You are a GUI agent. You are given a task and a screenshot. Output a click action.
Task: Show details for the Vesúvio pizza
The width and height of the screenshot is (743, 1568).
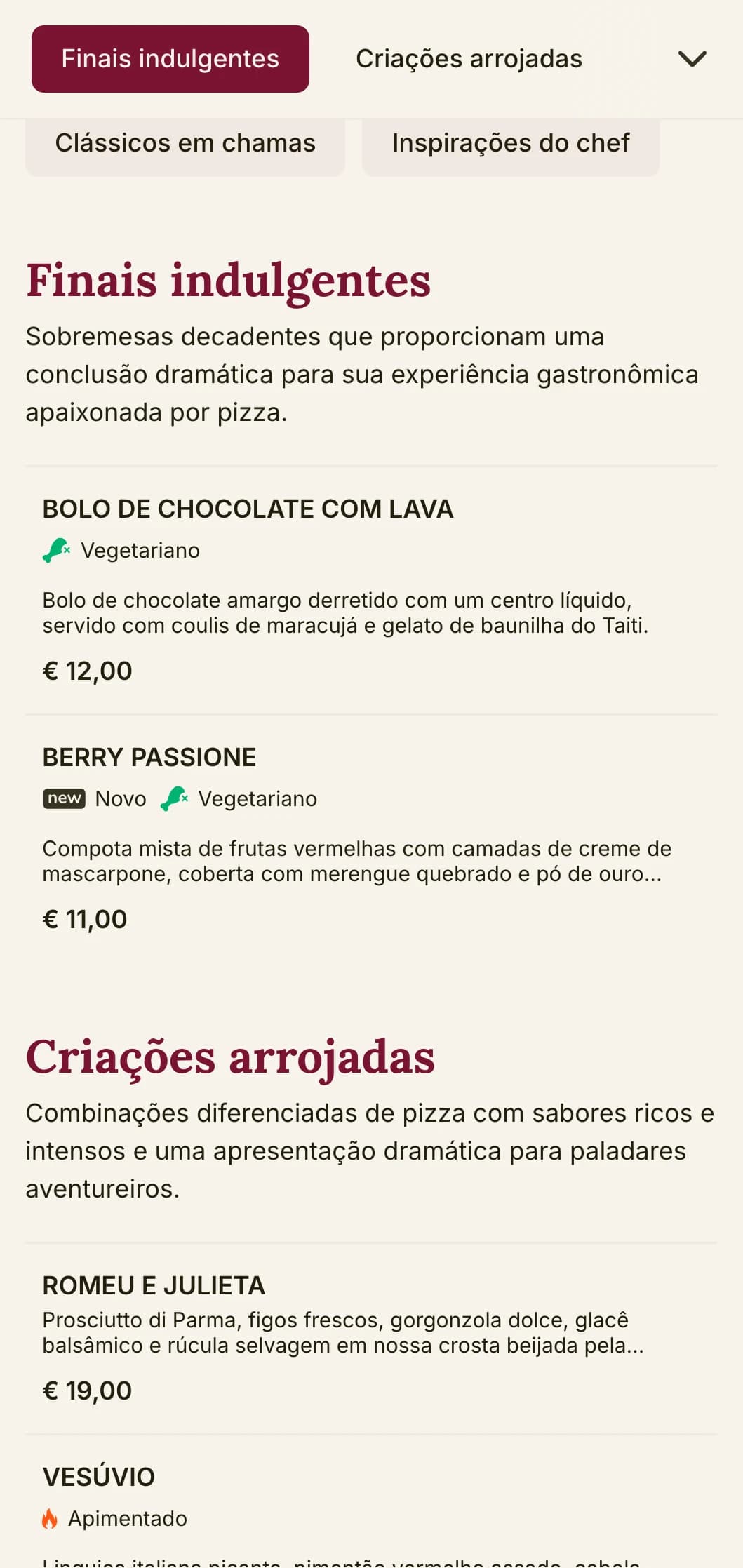99,1477
